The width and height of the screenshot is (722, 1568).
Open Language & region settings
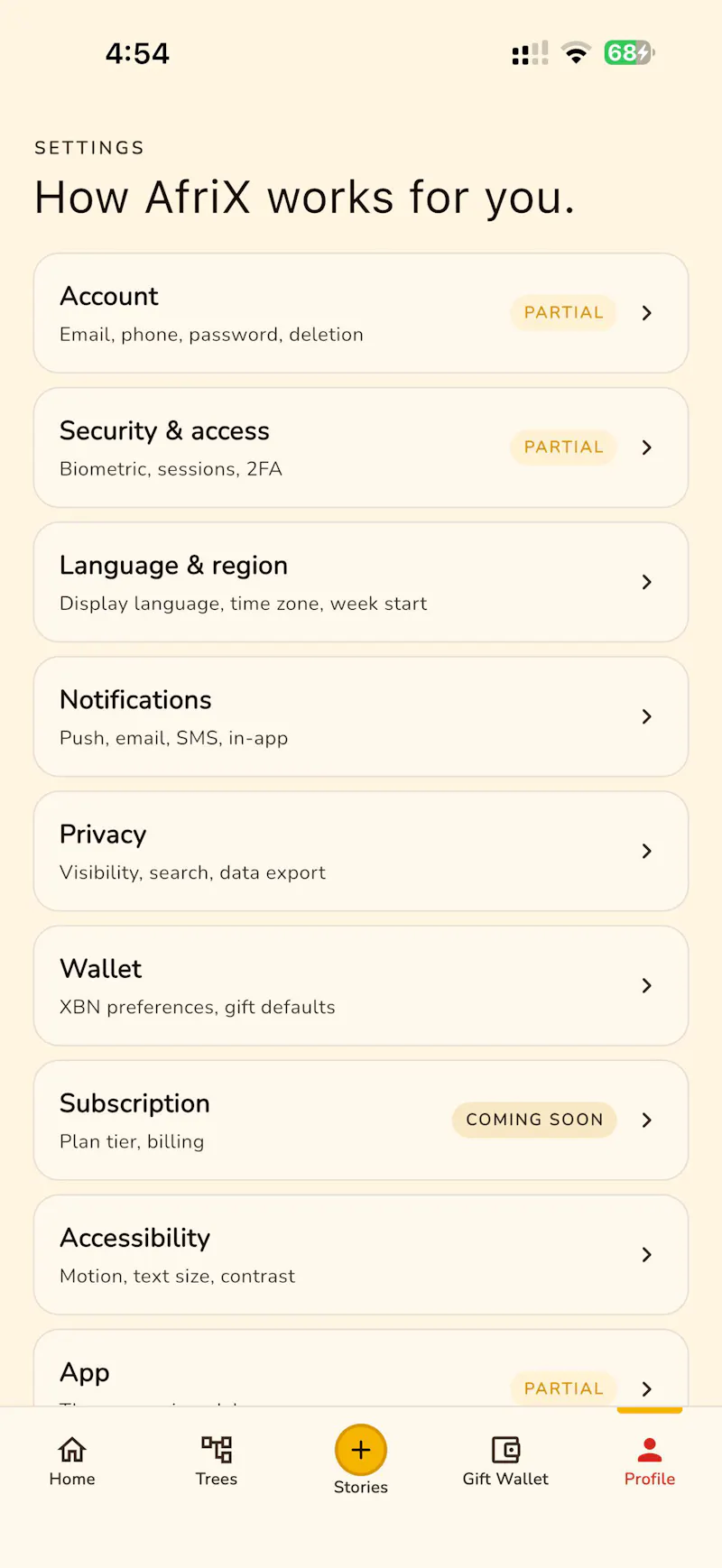(361, 582)
